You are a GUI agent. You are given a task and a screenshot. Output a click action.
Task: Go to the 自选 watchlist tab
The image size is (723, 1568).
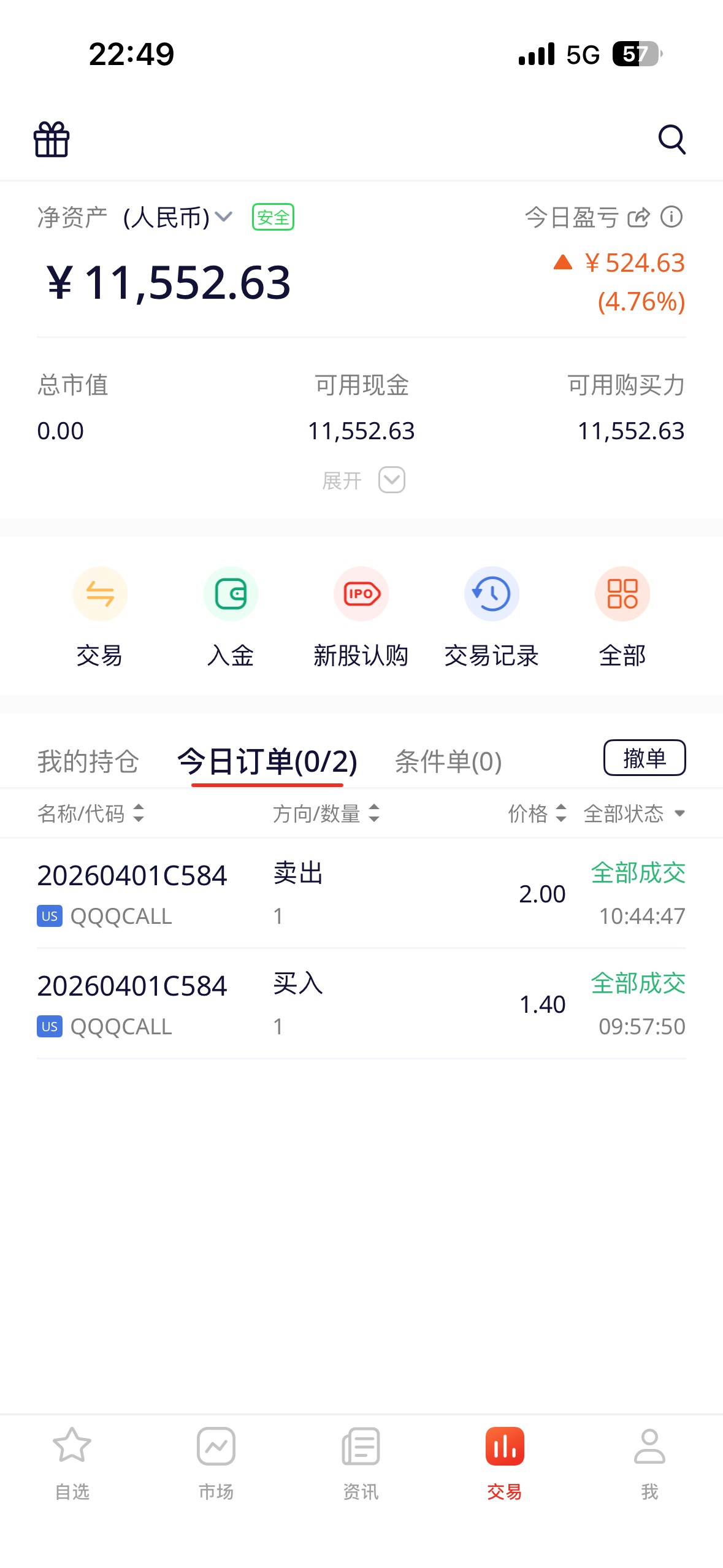[x=72, y=1462]
